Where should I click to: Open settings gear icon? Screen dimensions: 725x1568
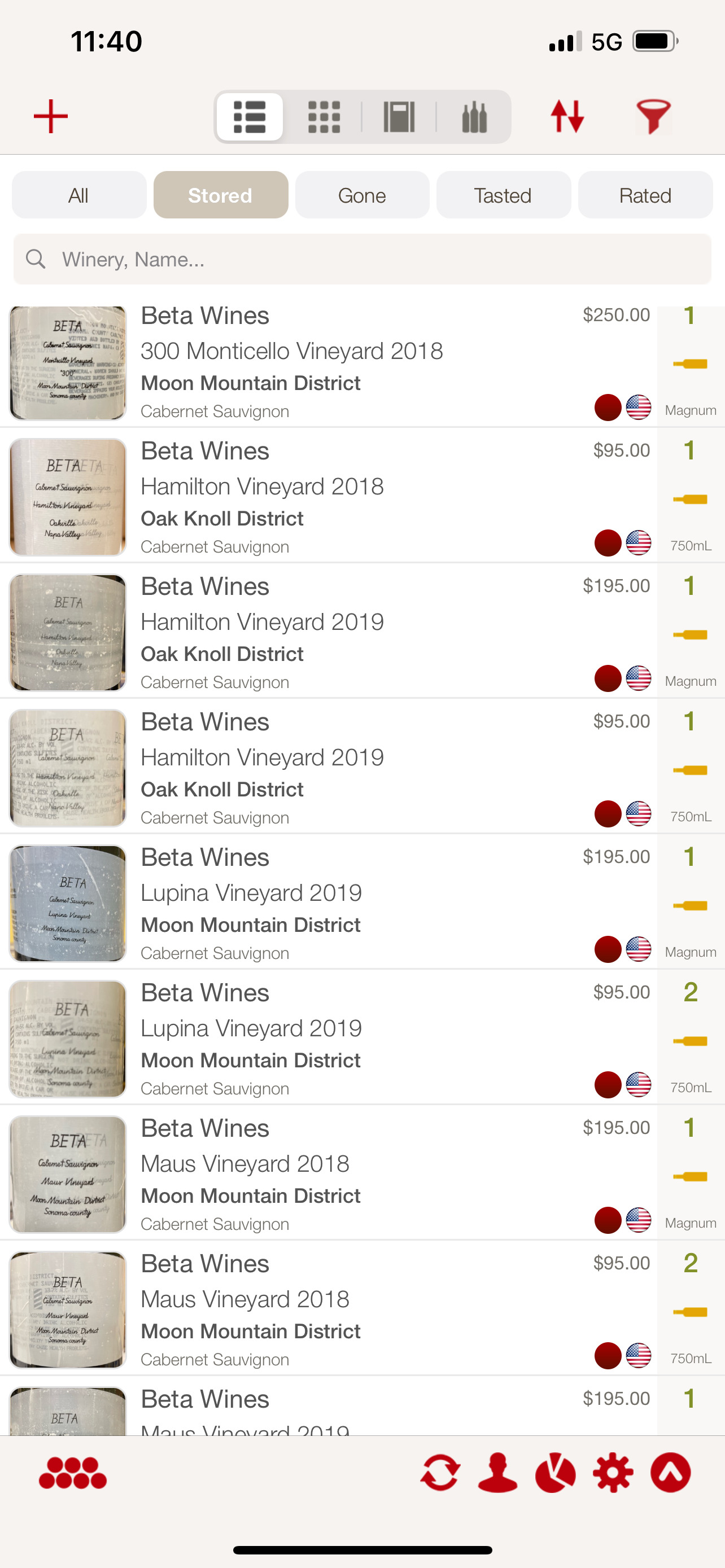tap(613, 1473)
